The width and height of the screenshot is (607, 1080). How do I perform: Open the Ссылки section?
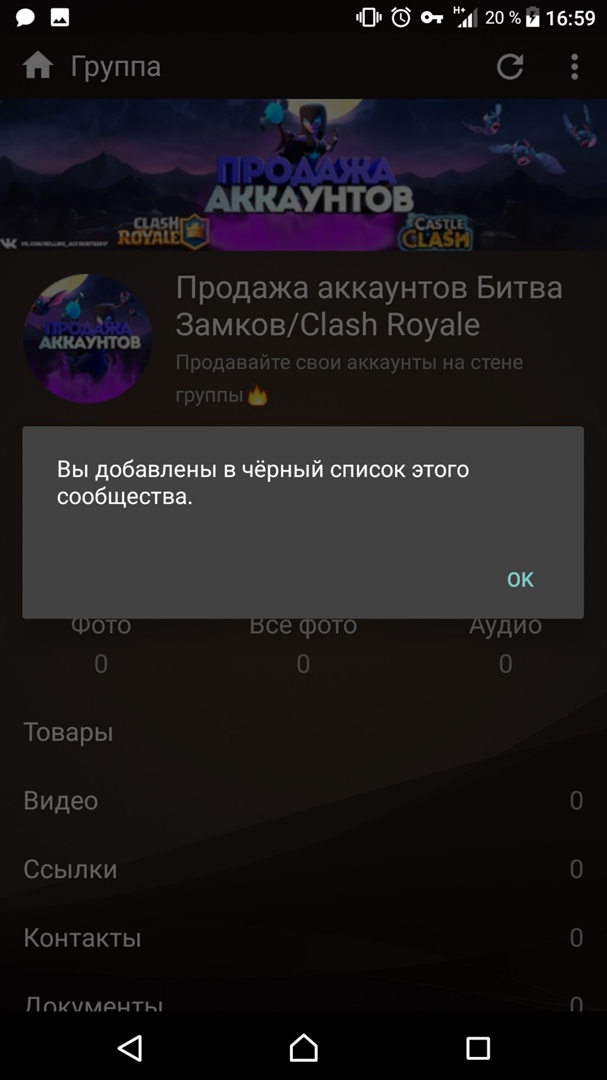coord(70,870)
